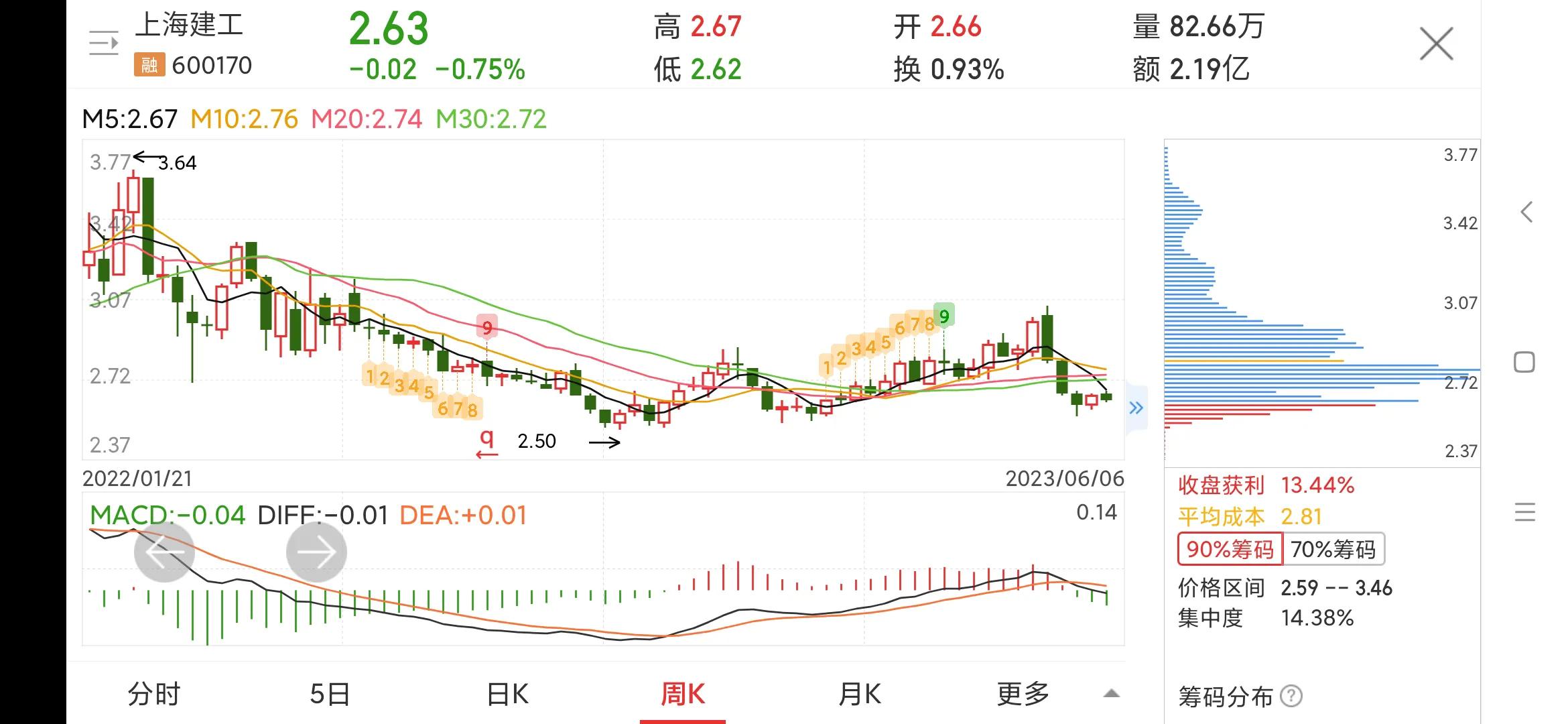The height and width of the screenshot is (724, 1568).
Task: Collapse the chip distribution side panel
Action: click(1136, 408)
